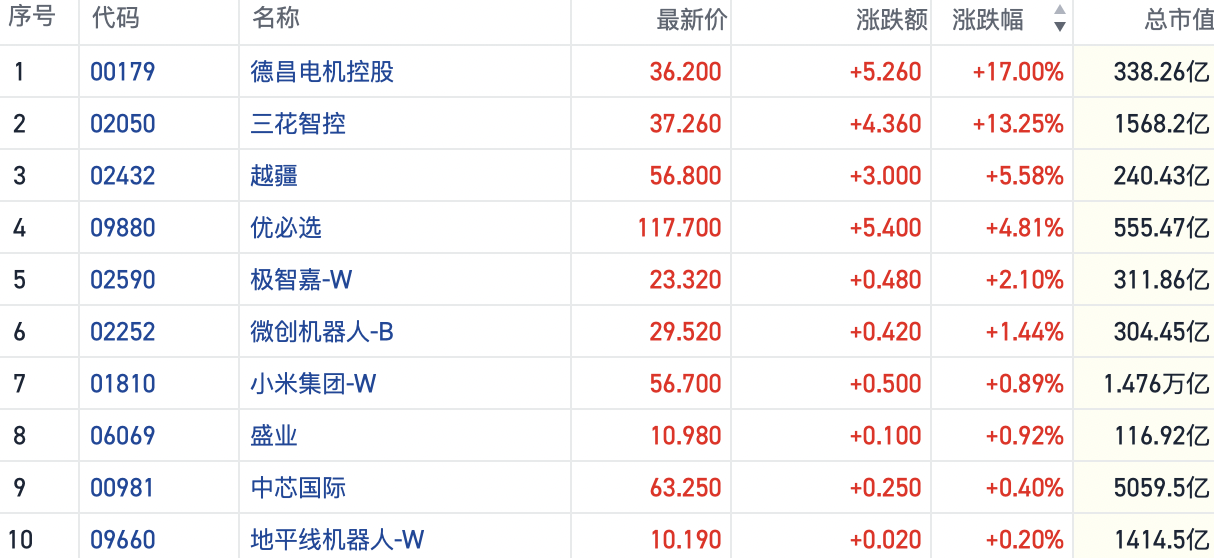This screenshot has height=558, width=1214.
Task: Open the 小米集团-W stock row
Action: [607, 383]
